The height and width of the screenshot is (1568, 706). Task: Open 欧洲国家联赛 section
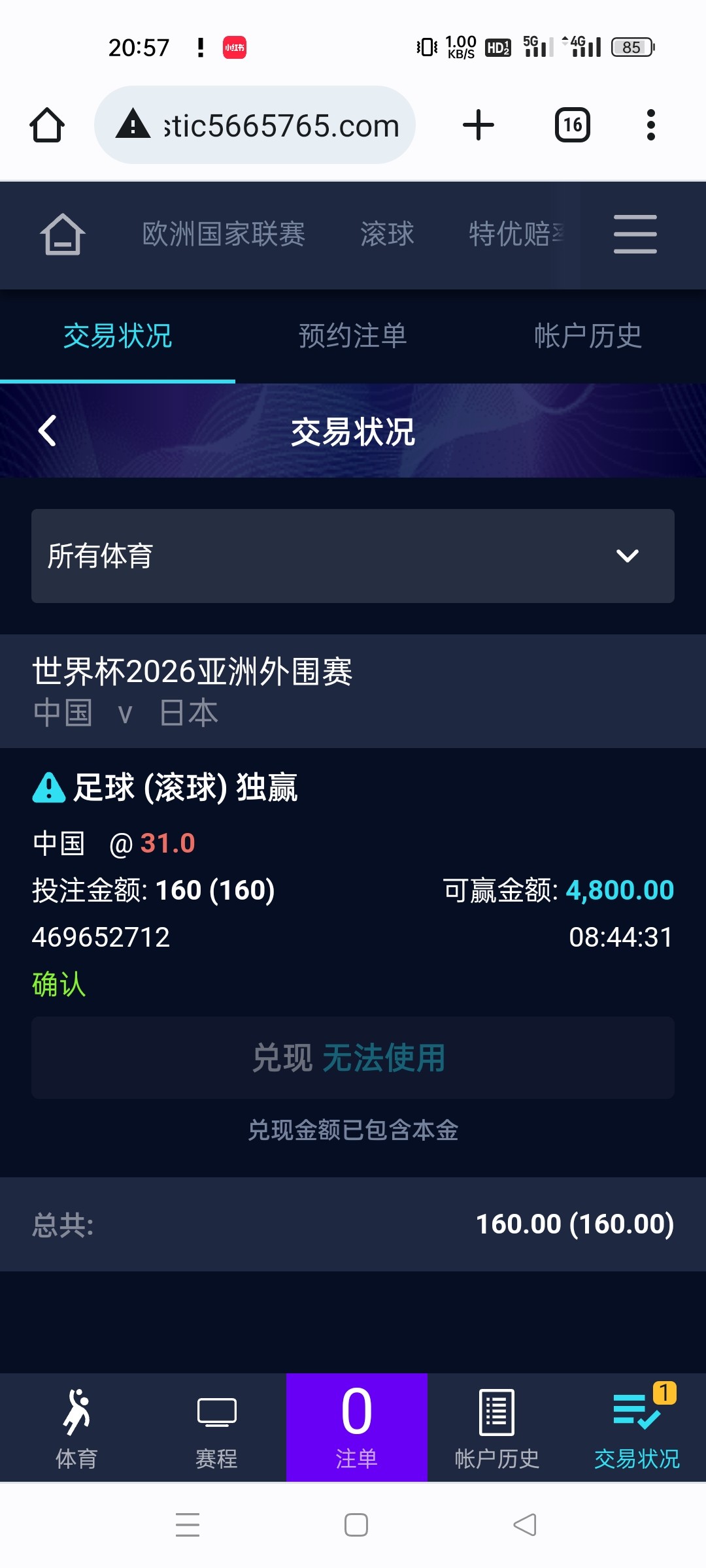(224, 235)
